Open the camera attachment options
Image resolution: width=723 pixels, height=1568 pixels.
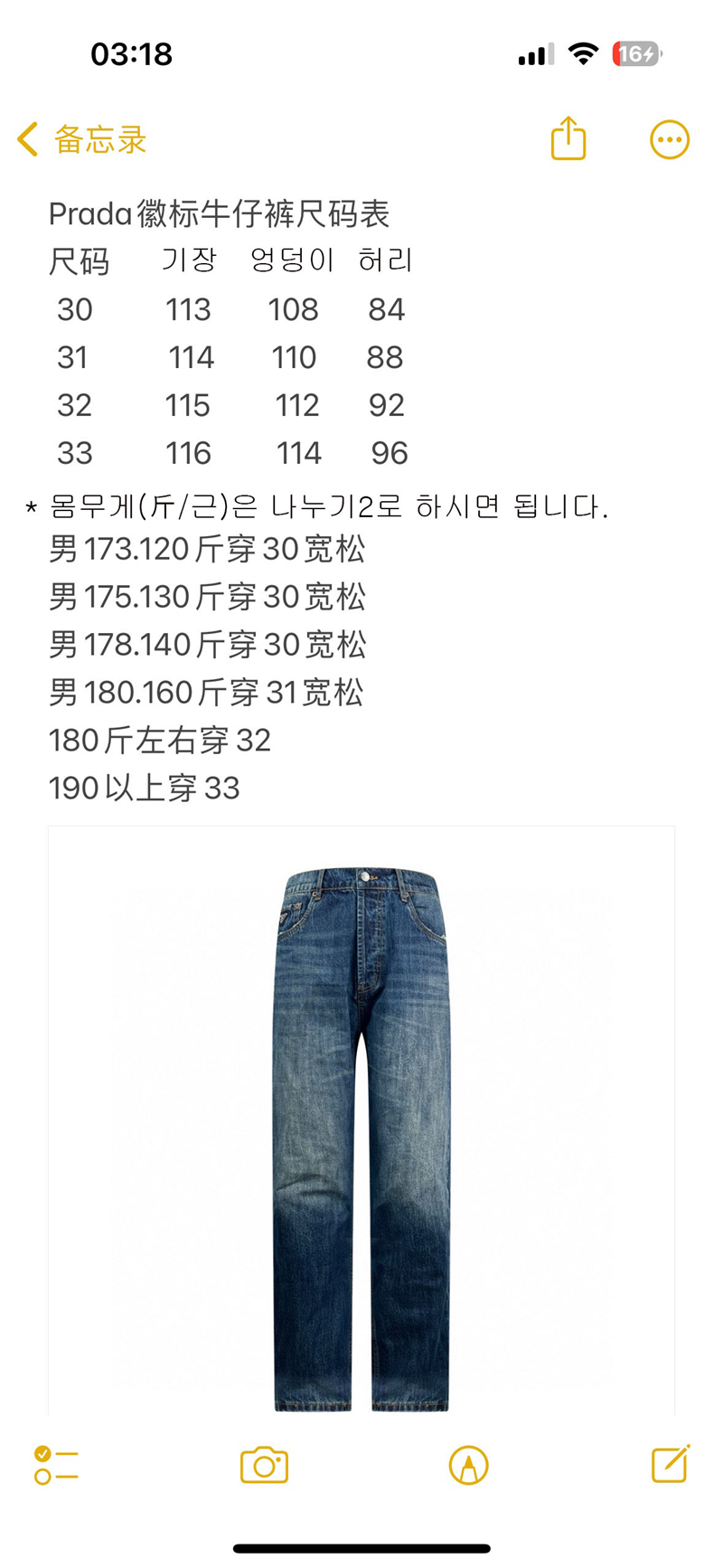[264, 1465]
